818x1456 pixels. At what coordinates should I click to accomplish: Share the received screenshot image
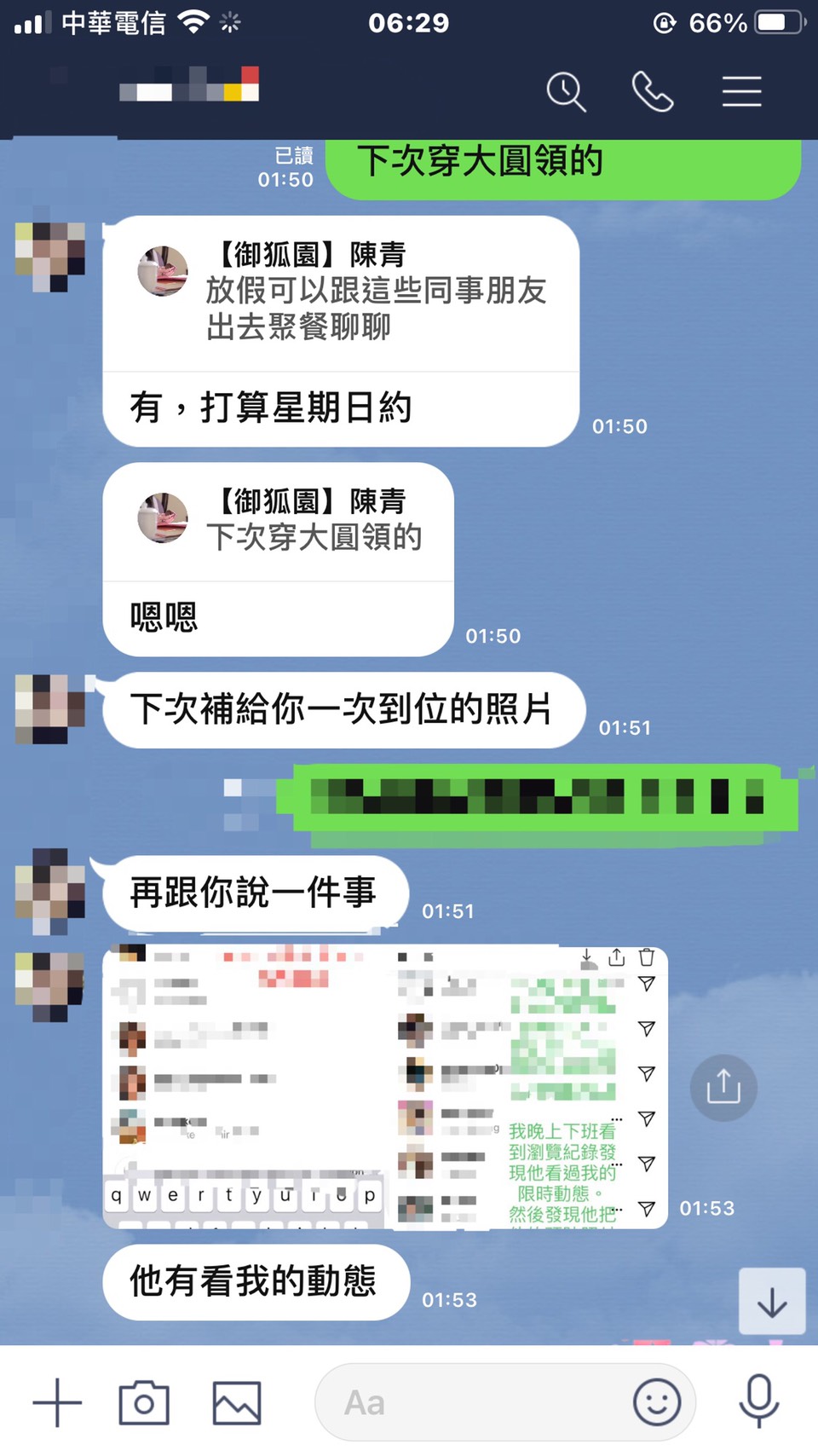coord(723,1088)
